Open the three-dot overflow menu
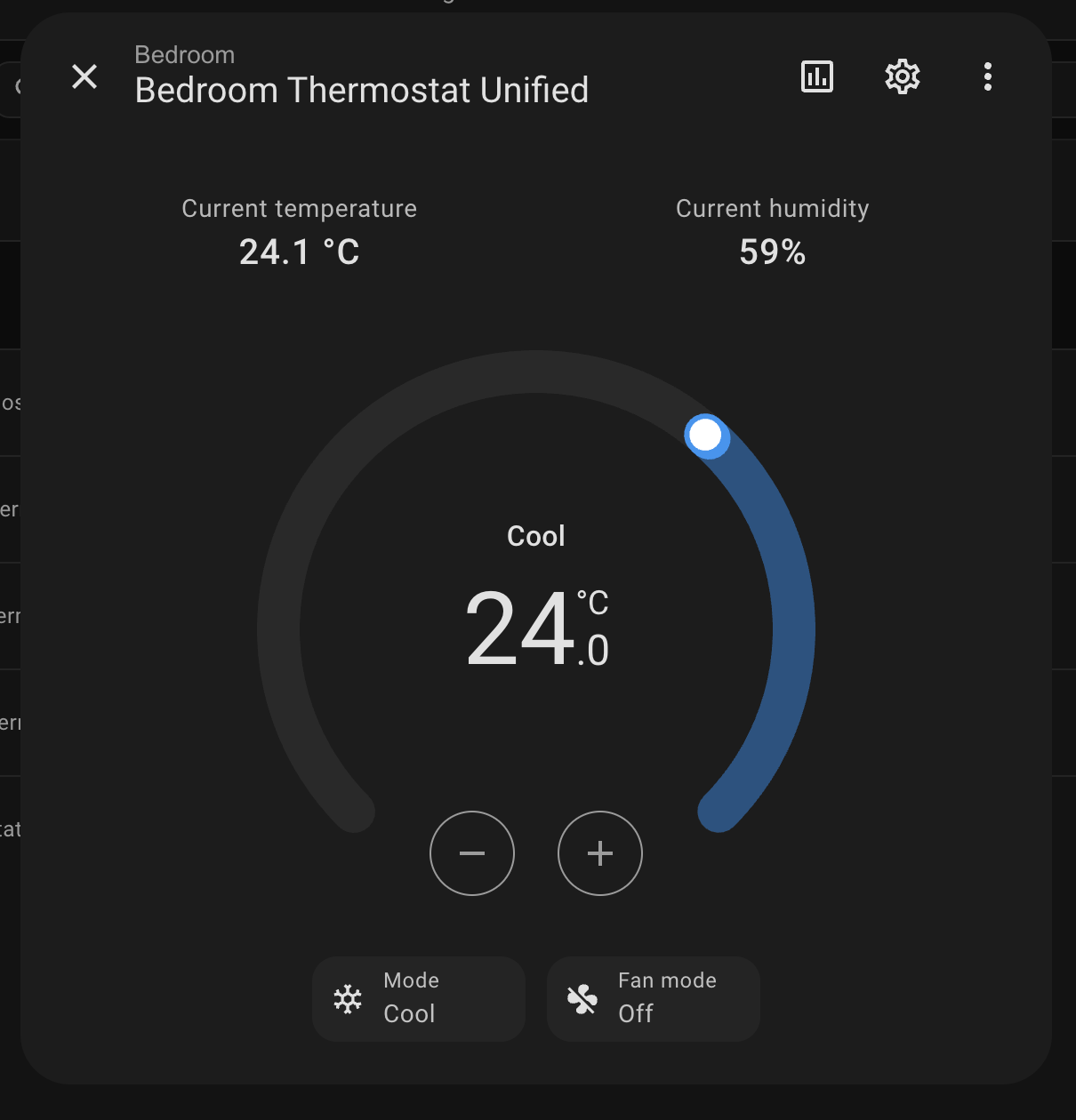 click(987, 76)
